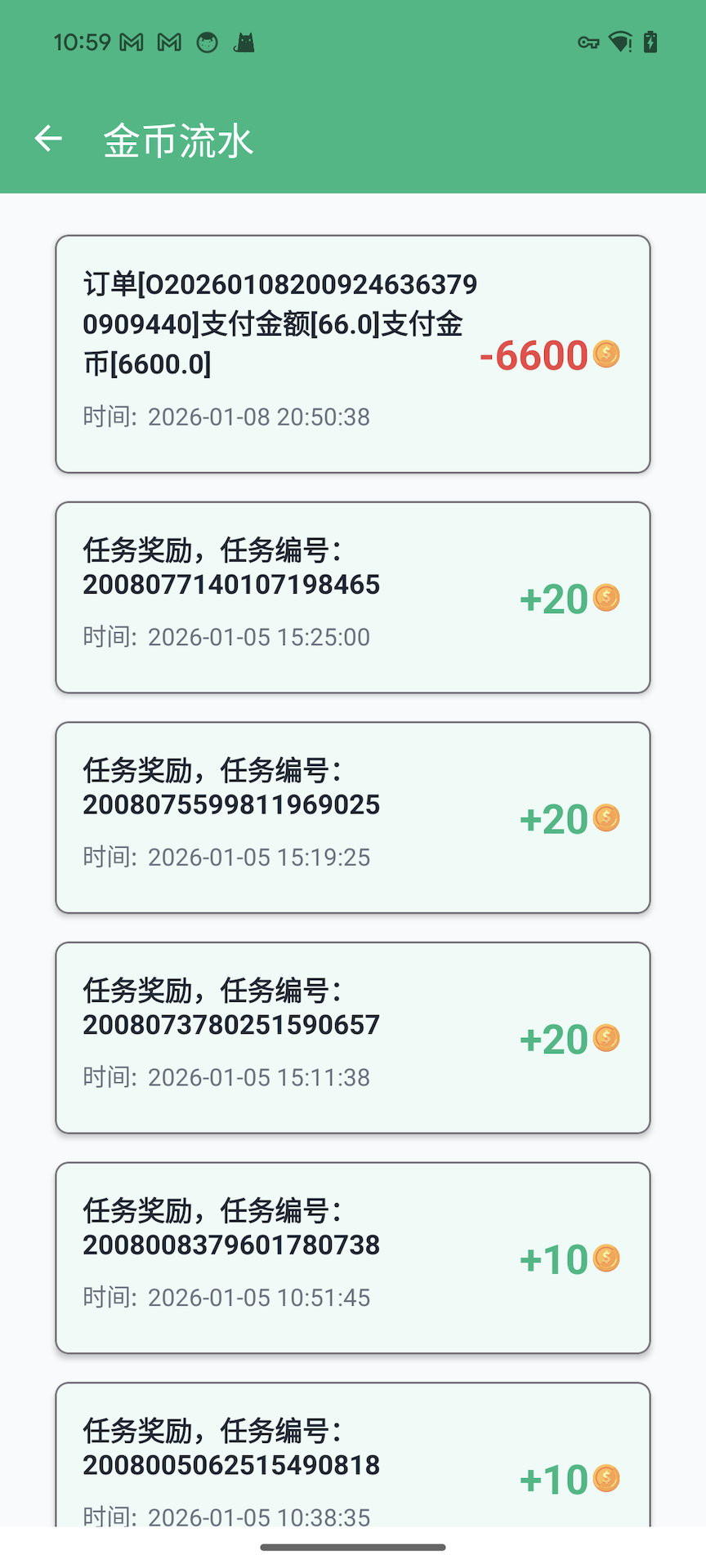
Task: Tap the battery icon in the status bar
Action: click(x=650, y=41)
